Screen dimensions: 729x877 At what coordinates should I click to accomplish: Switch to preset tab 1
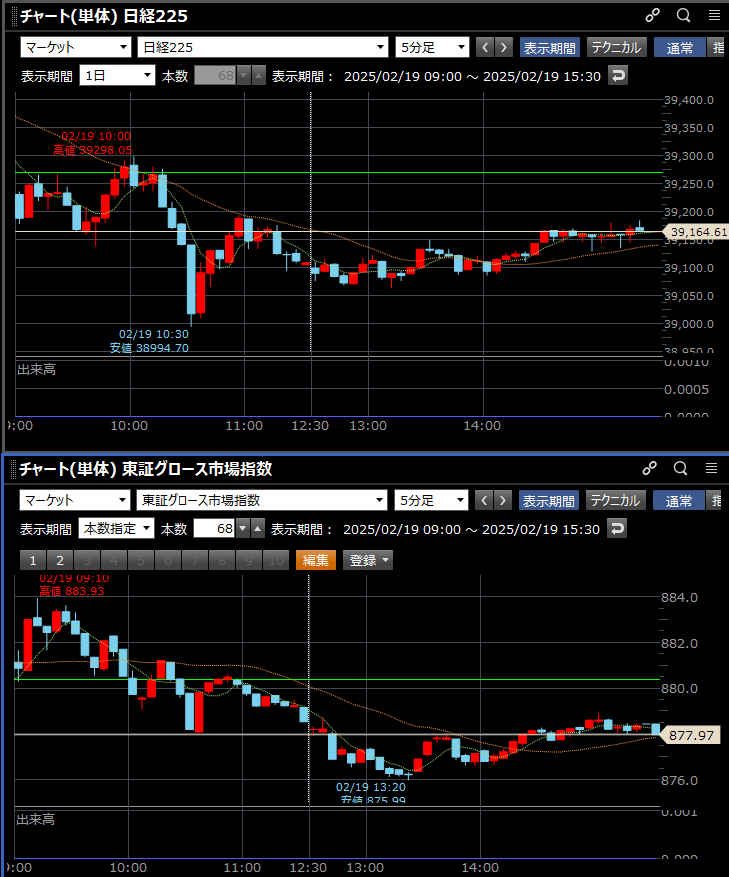[33, 560]
